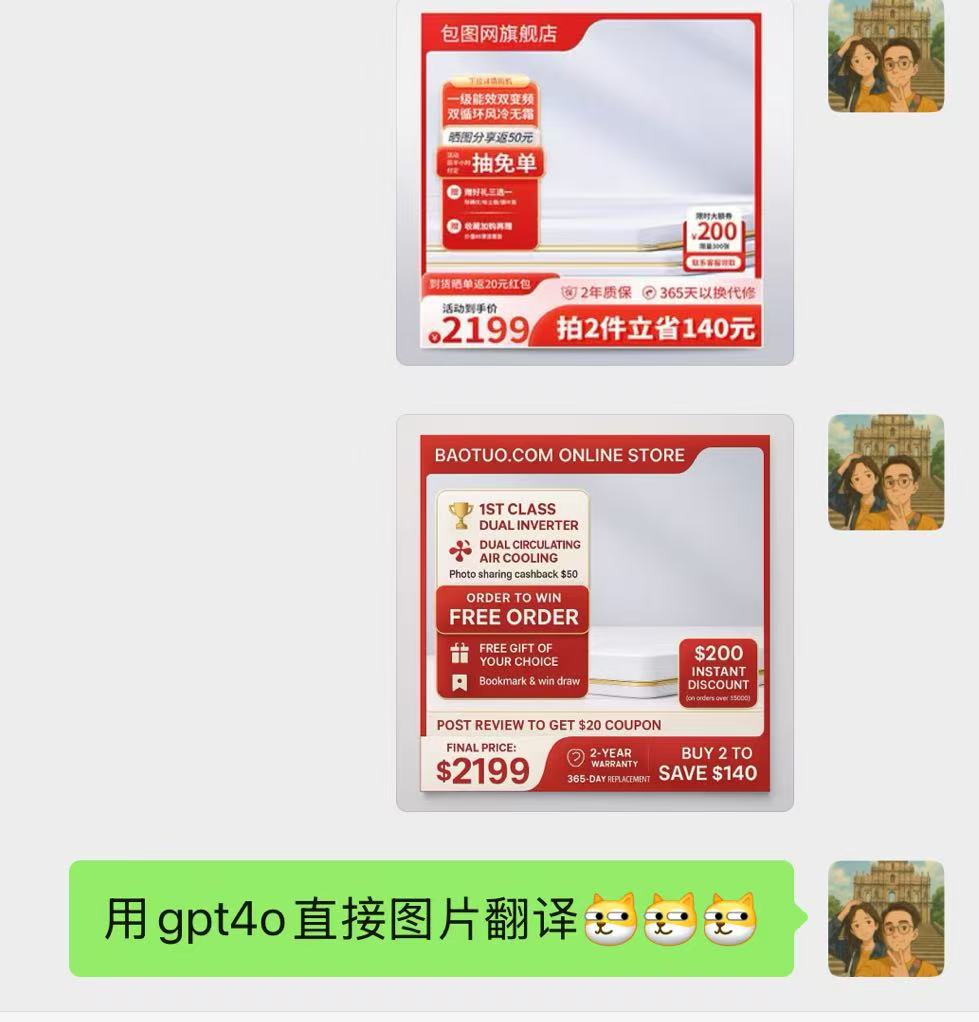Open the Chinese red promo image message
The width and height of the screenshot is (979, 1022).
pyautogui.click(x=594, y=180)
